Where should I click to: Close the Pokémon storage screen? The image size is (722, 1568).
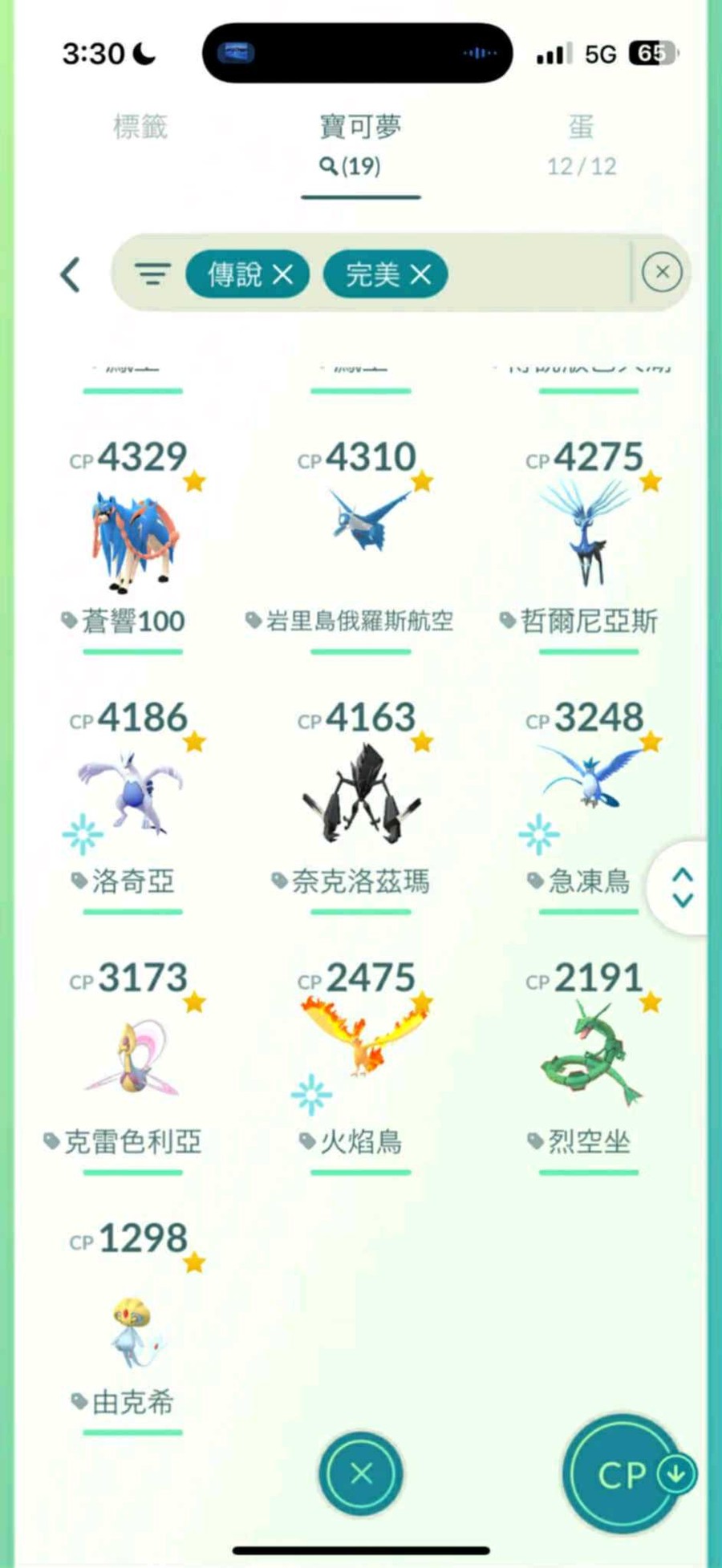[x=361, y=1473]
